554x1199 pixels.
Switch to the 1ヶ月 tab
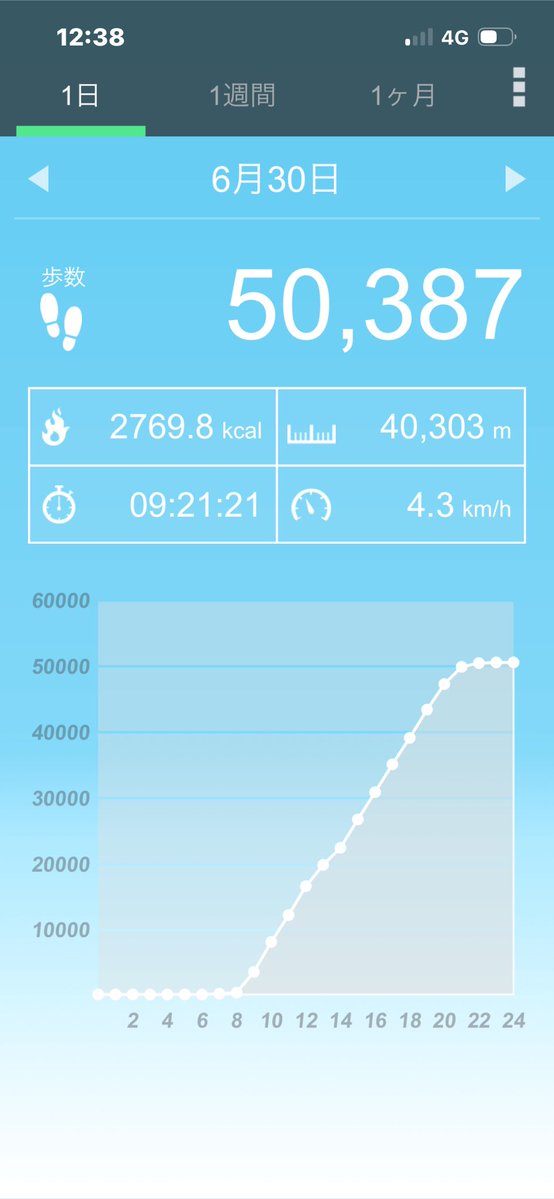[x=403, y=96]
